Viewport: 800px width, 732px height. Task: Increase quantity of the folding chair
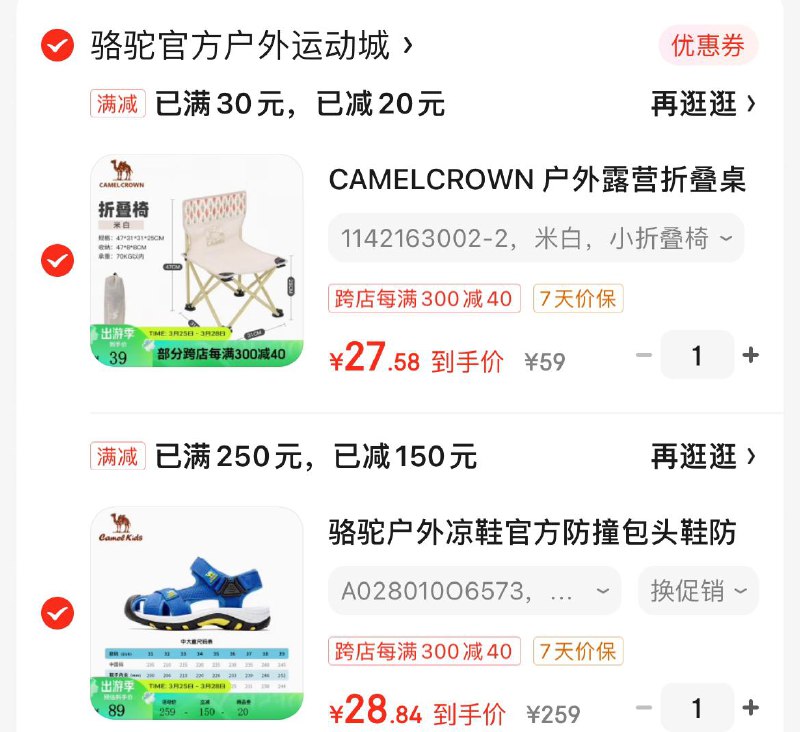point(751,355)
